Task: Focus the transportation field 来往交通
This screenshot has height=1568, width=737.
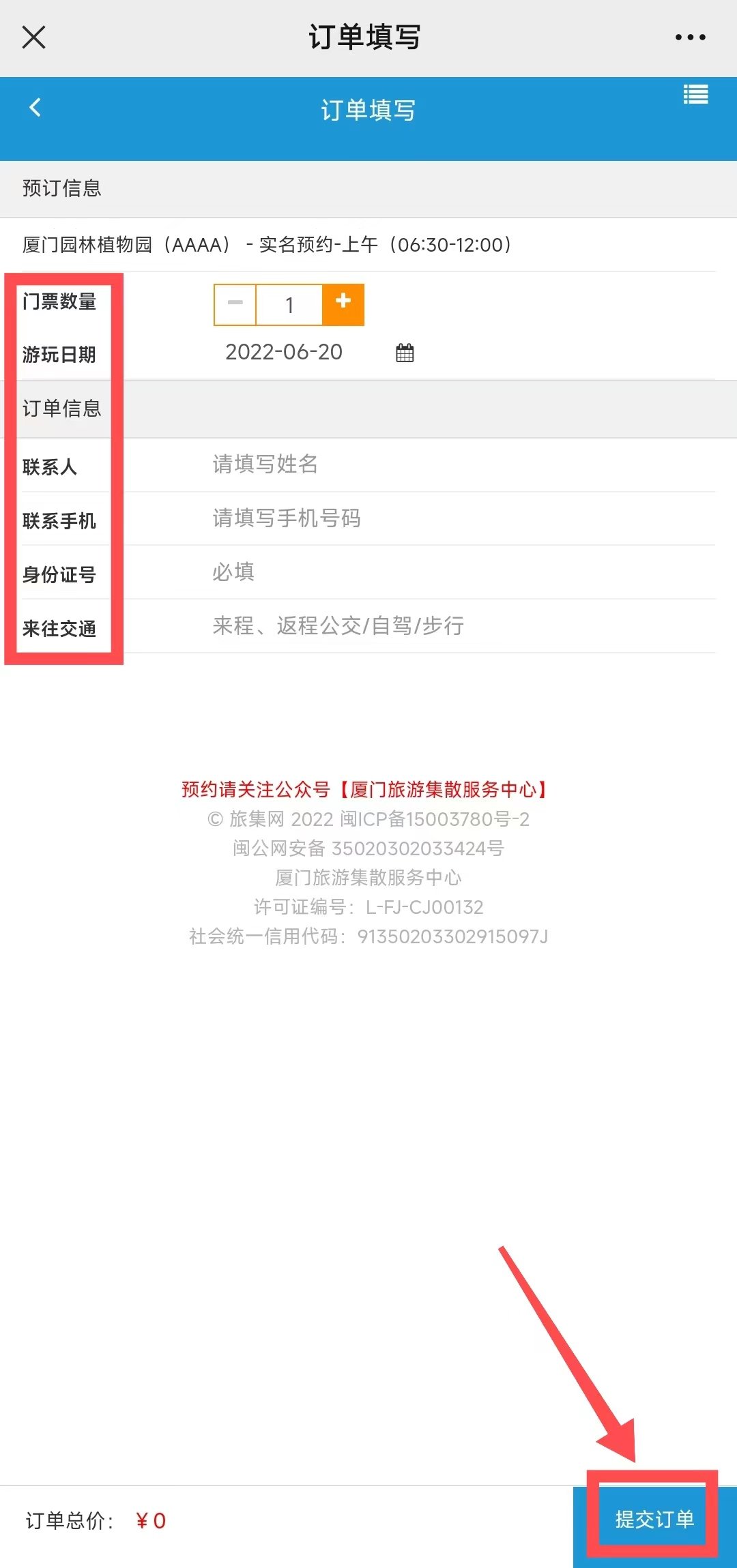Action: coord(409,625)
